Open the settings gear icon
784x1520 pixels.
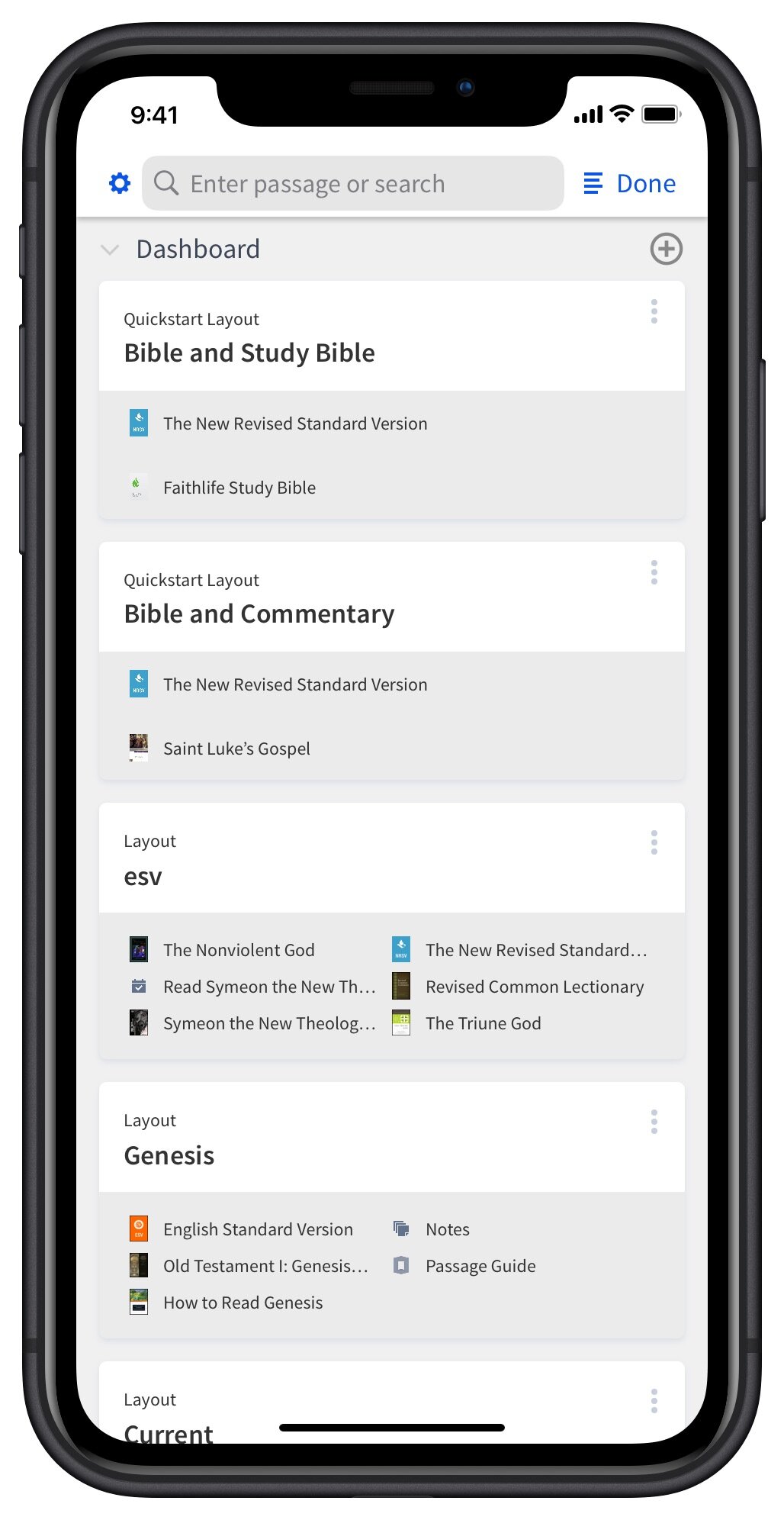click(120, 183)
